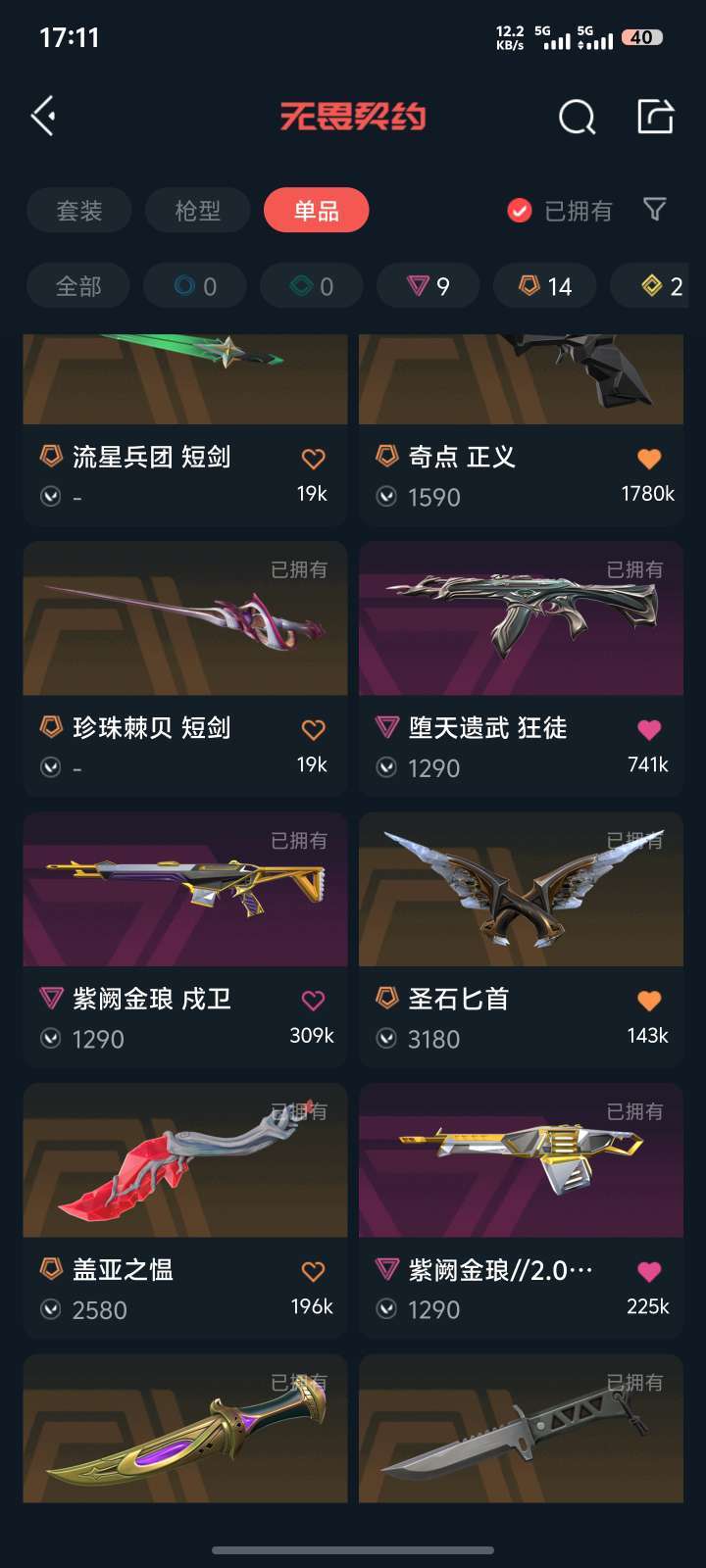Tap the share icon in the header
Screen dimensions: 706x1568
[x=655, y=117]
